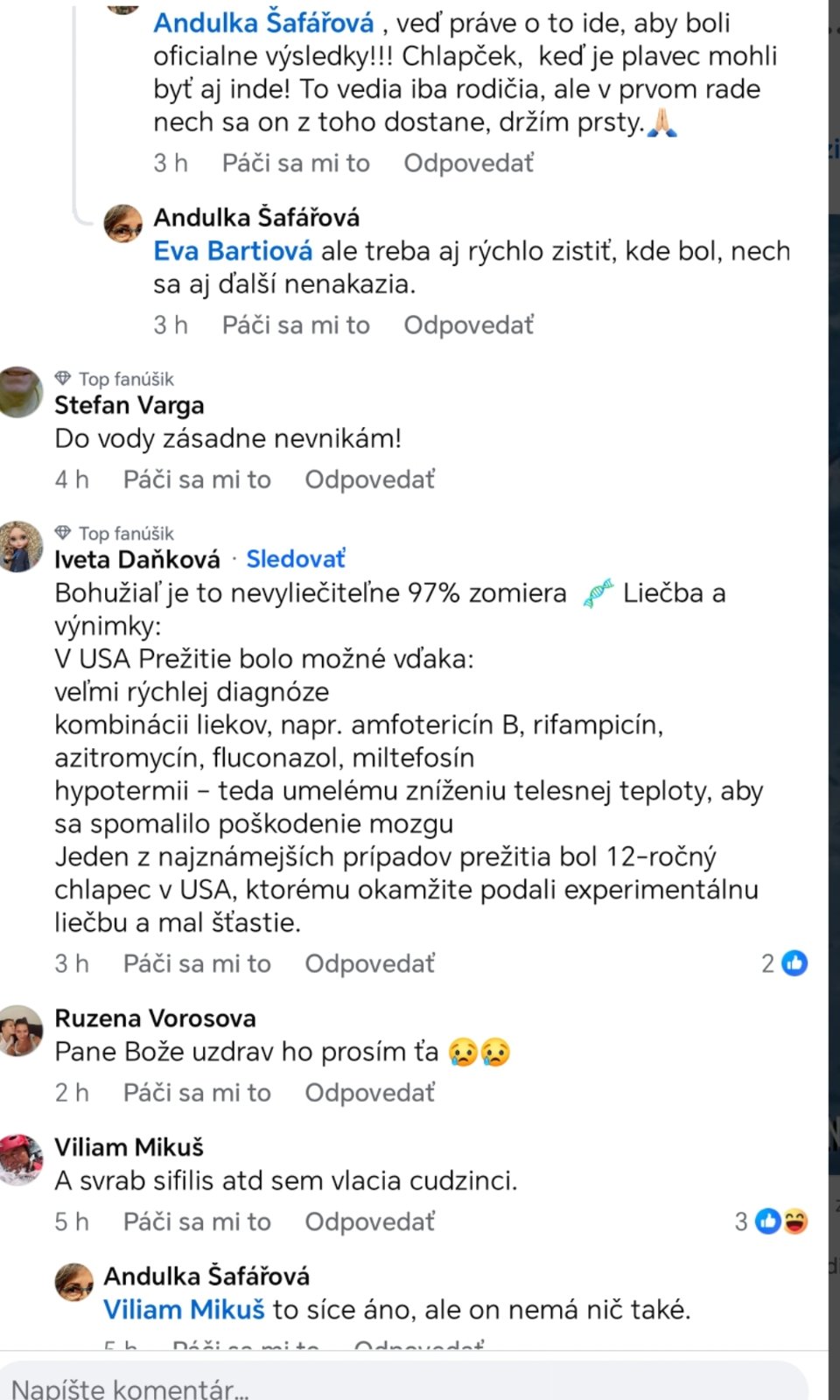Like Viliam Mikuš's comment
Viewport: 840px width, 1400px height.
point(197,1221)
